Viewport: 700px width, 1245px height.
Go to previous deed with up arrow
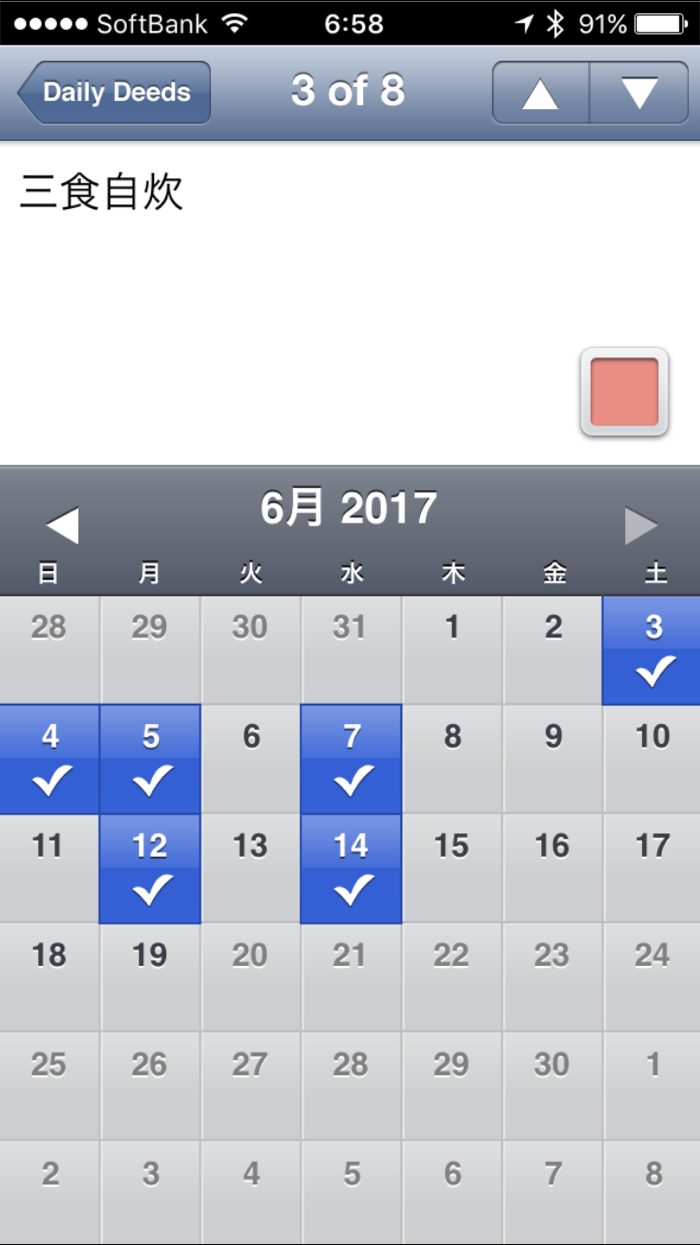point(540,93)
